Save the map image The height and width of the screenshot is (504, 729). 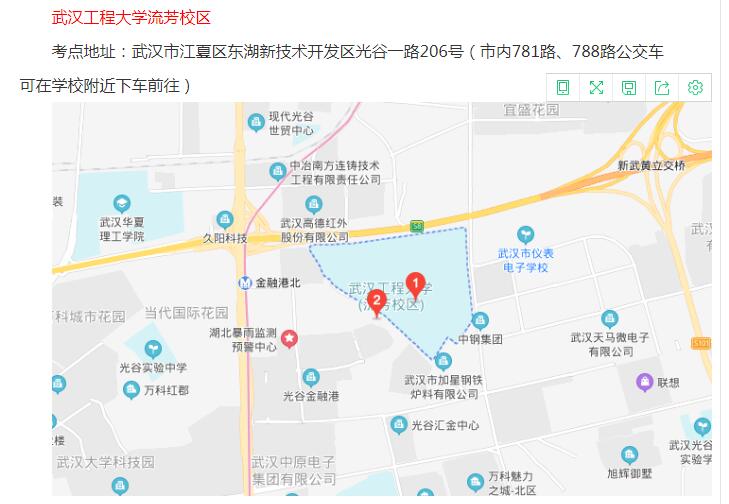click(629, 87)
